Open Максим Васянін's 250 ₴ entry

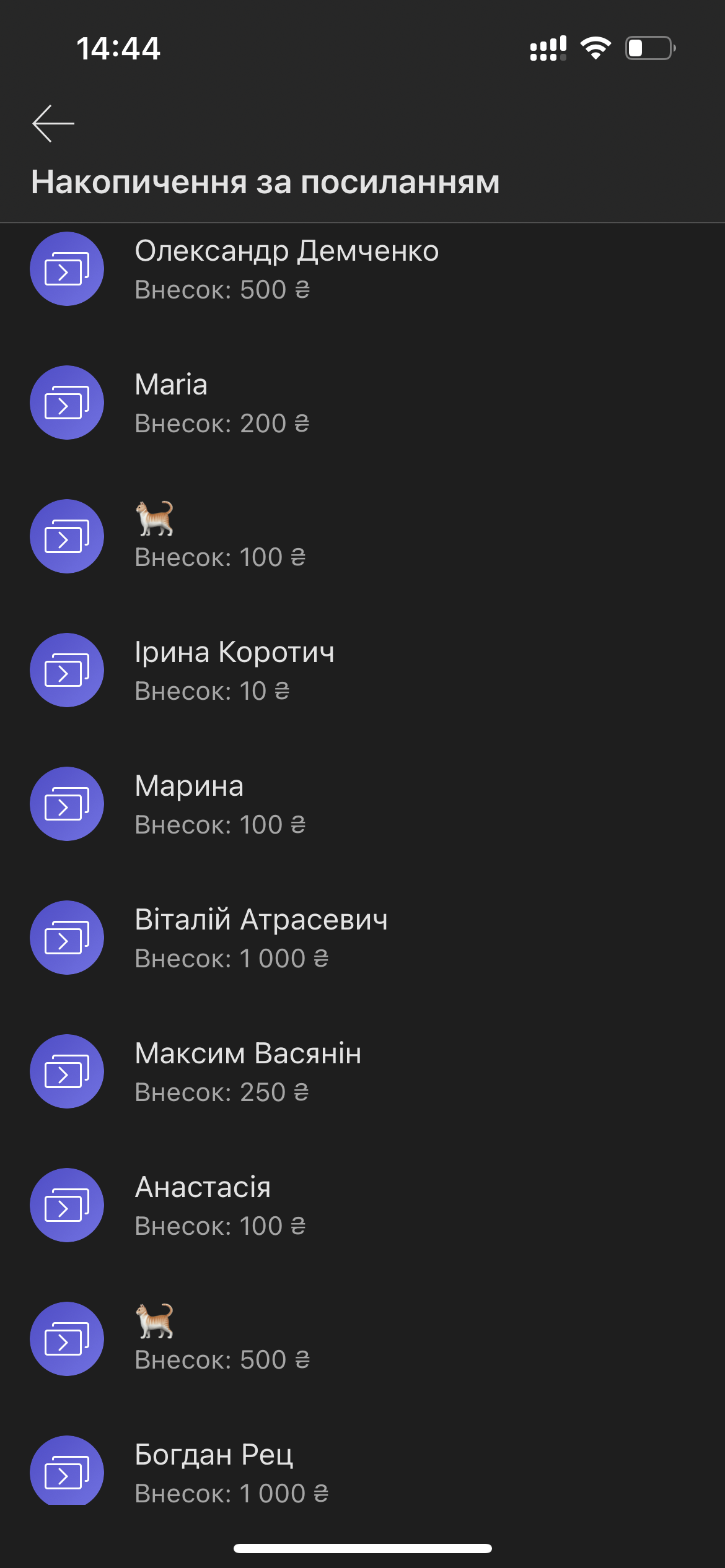click(x=248, y=1072)
